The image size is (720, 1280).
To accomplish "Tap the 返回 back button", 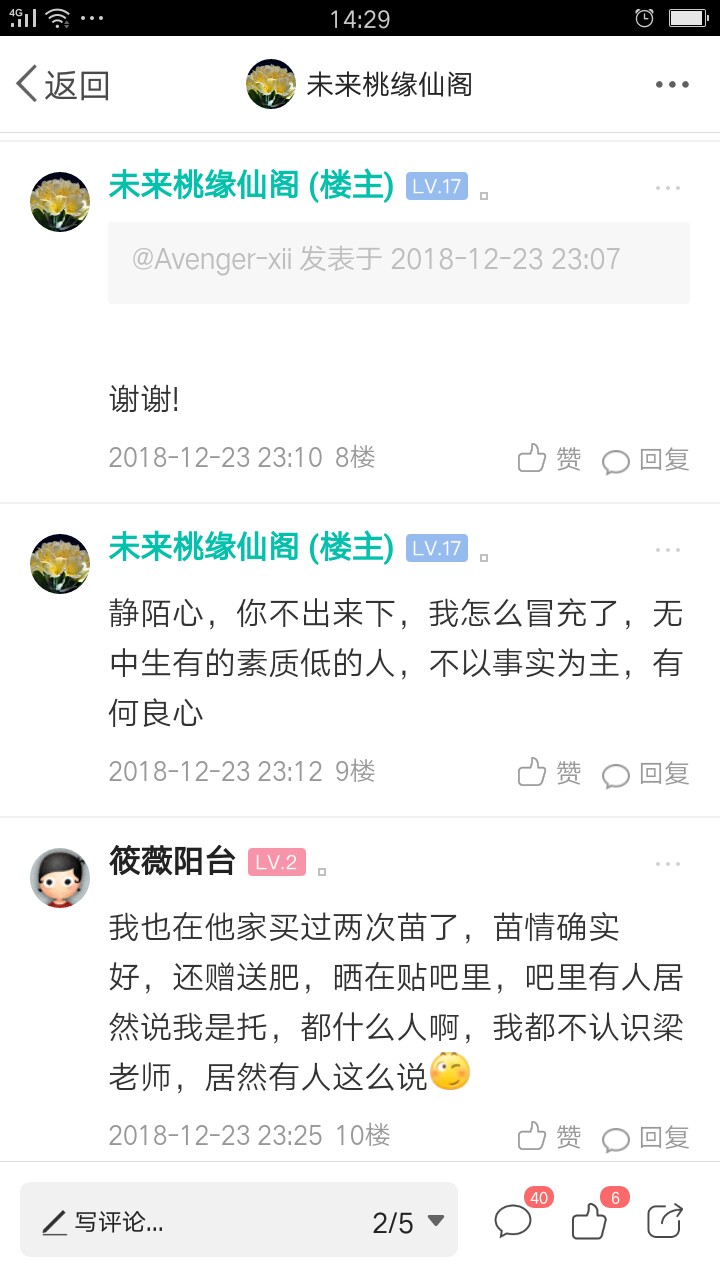I will 62,85.
